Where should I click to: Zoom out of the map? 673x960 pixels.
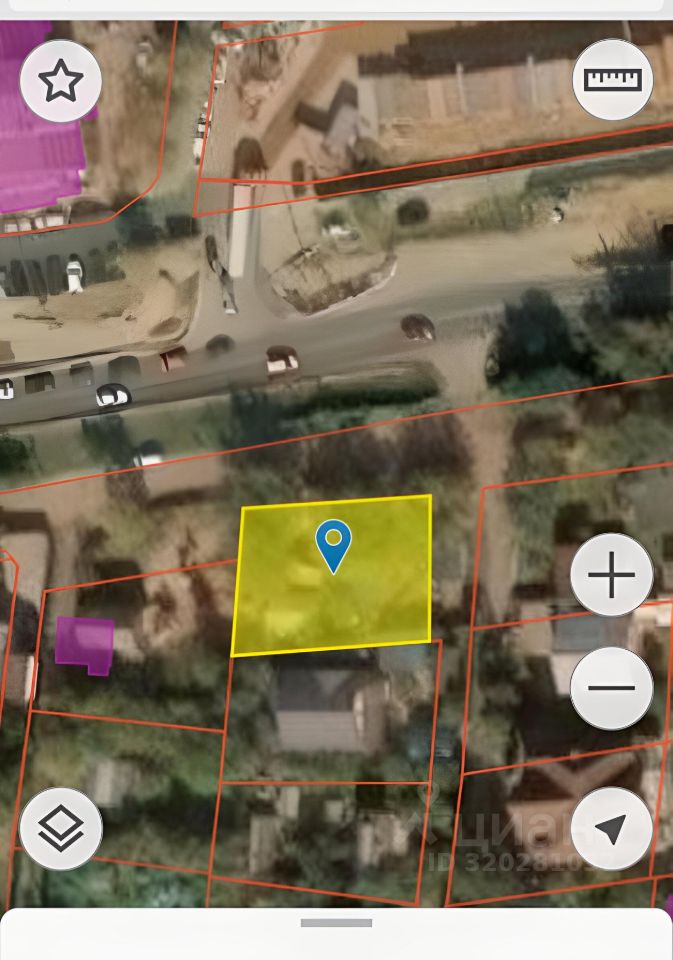pyautogui.click(x=612, y=688)
